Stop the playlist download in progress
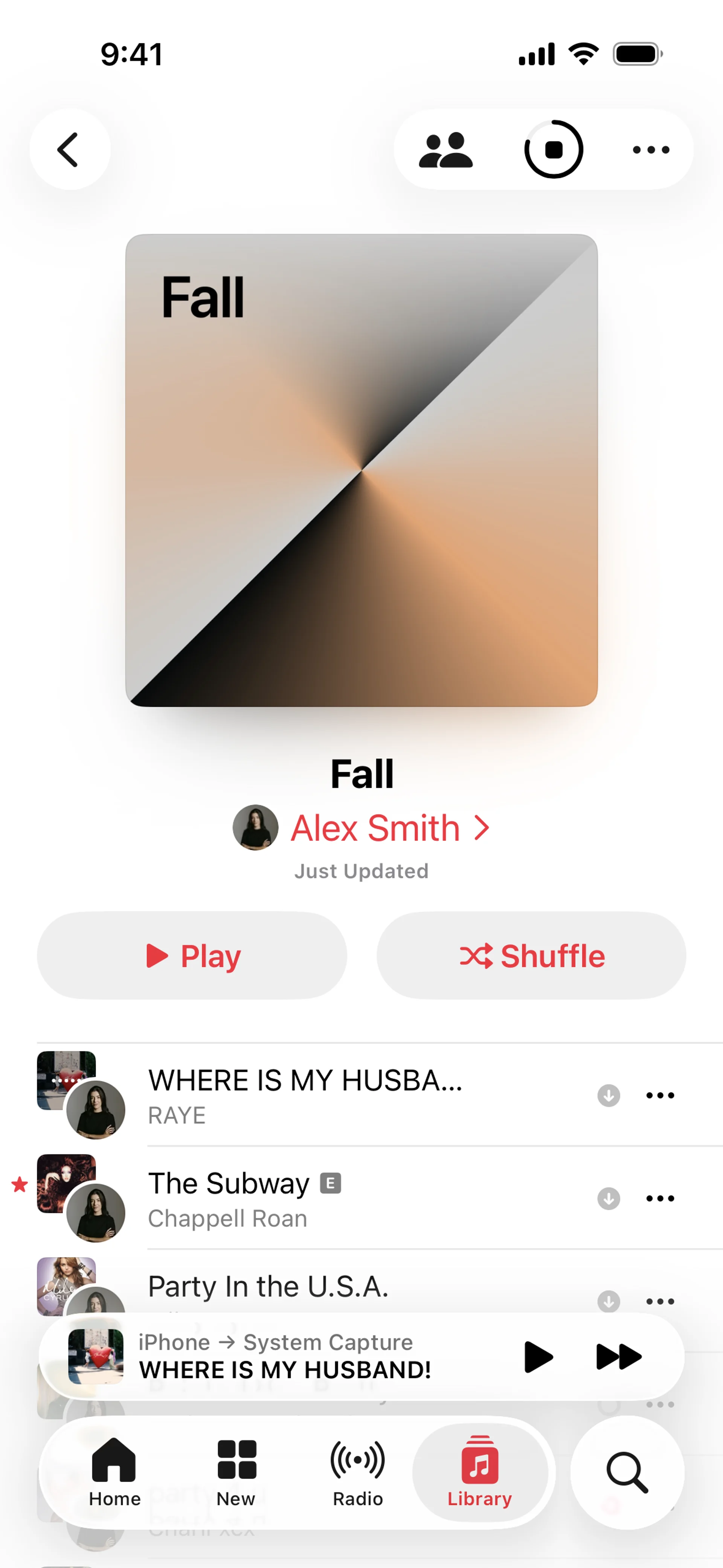 click(x=553, y=149)
